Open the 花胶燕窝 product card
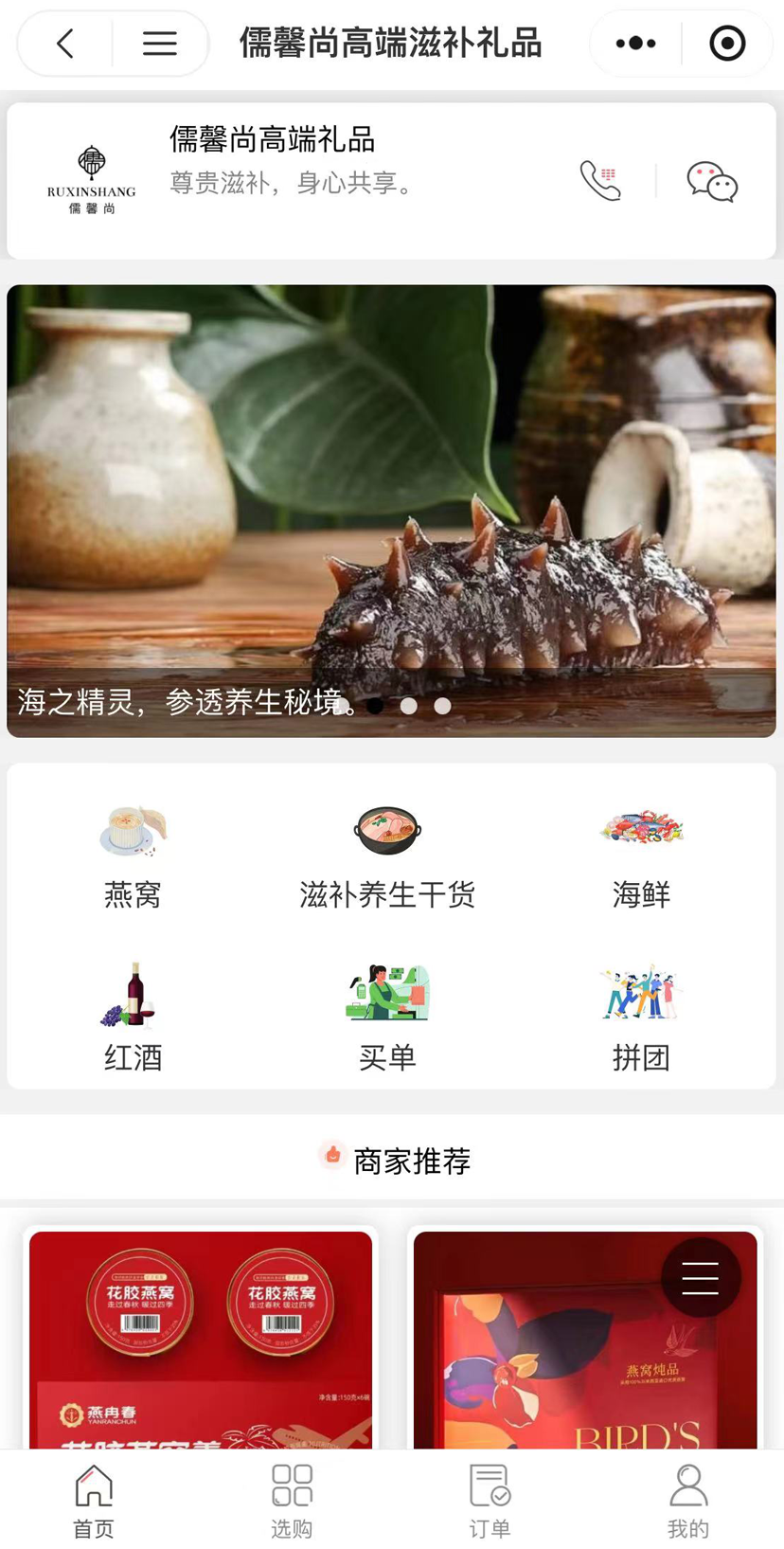 (200, 1338)
